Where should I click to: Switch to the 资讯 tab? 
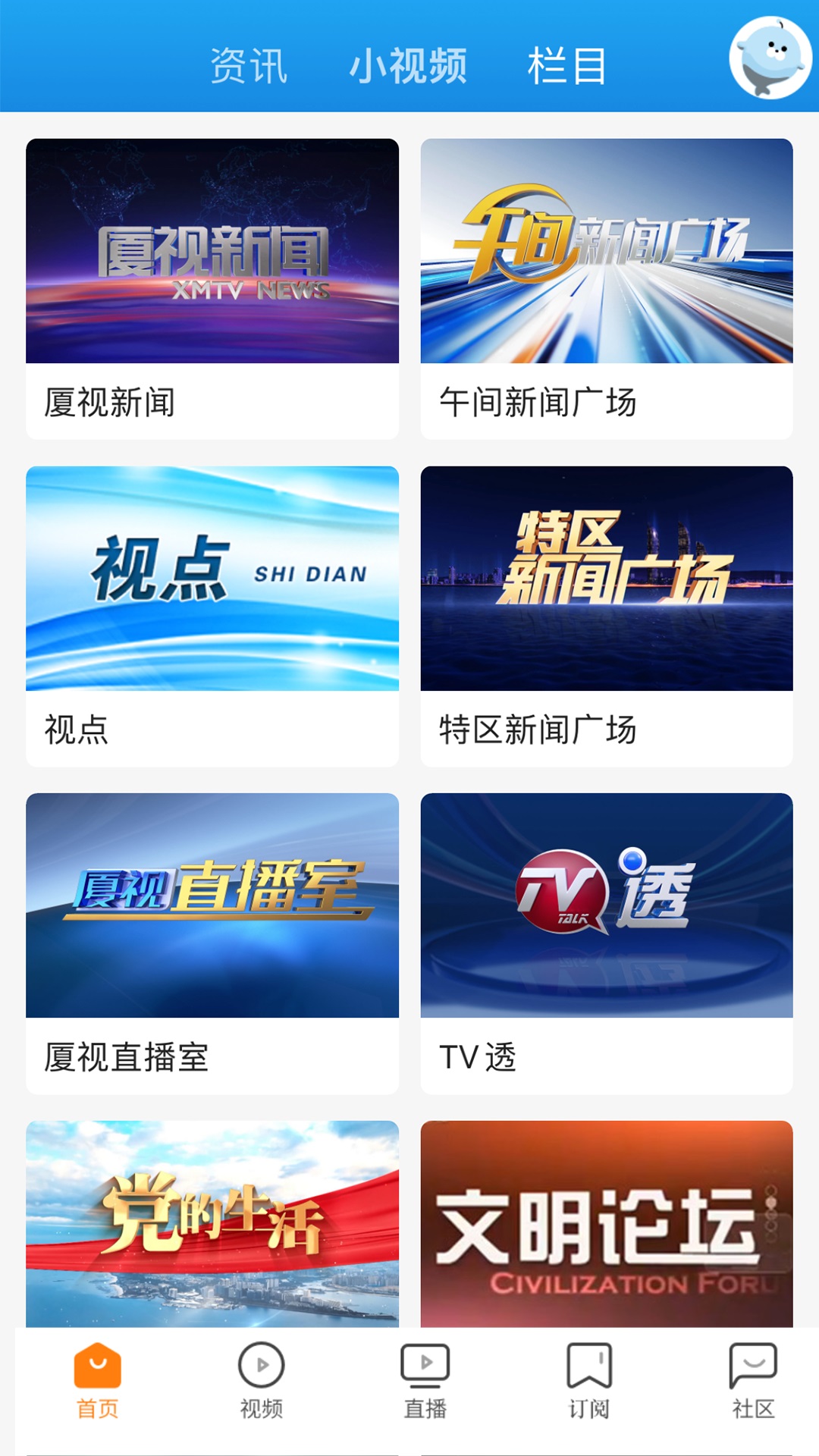coord(249,67)
